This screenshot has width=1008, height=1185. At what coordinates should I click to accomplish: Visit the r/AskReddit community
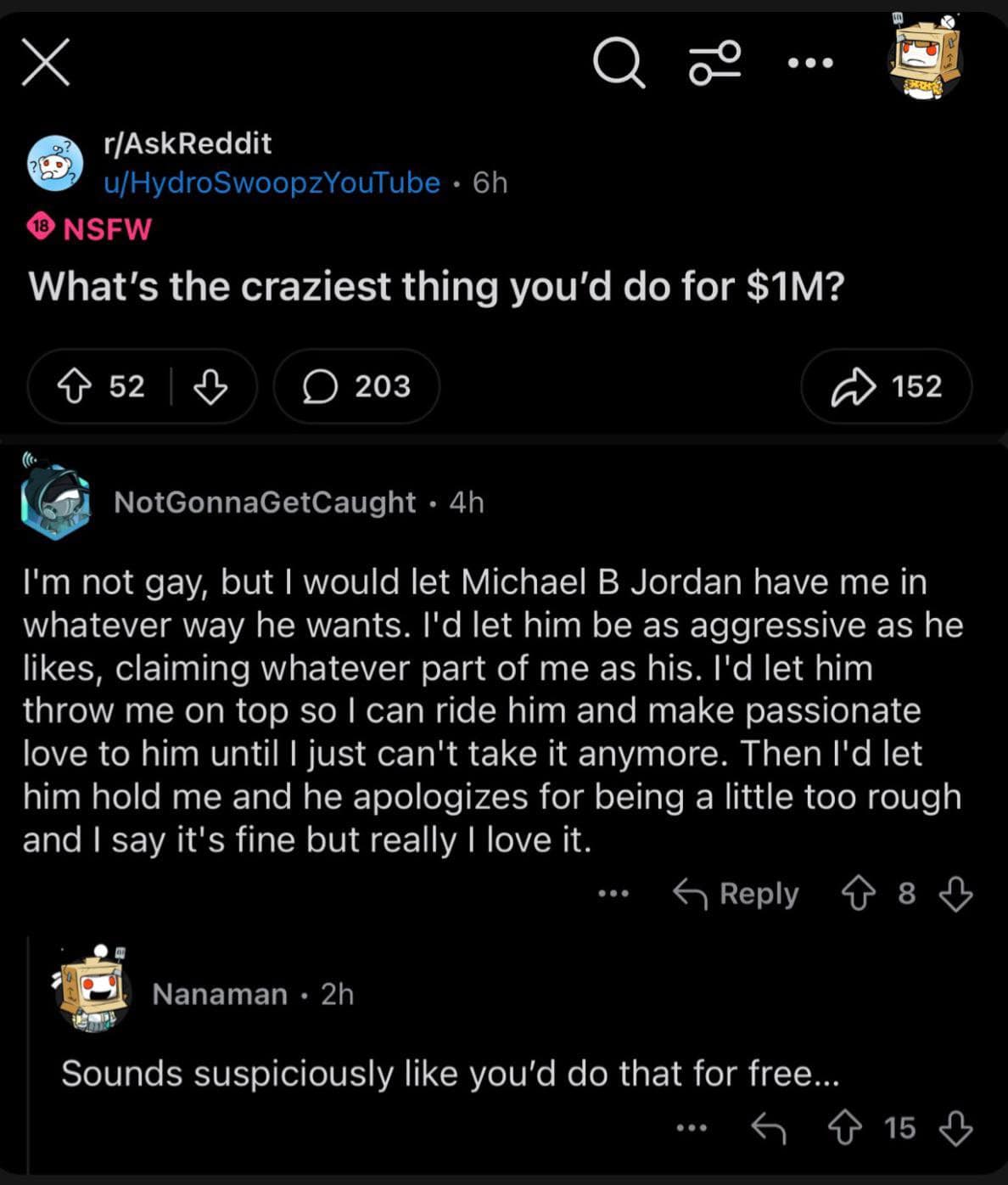(x=188, y=143)
